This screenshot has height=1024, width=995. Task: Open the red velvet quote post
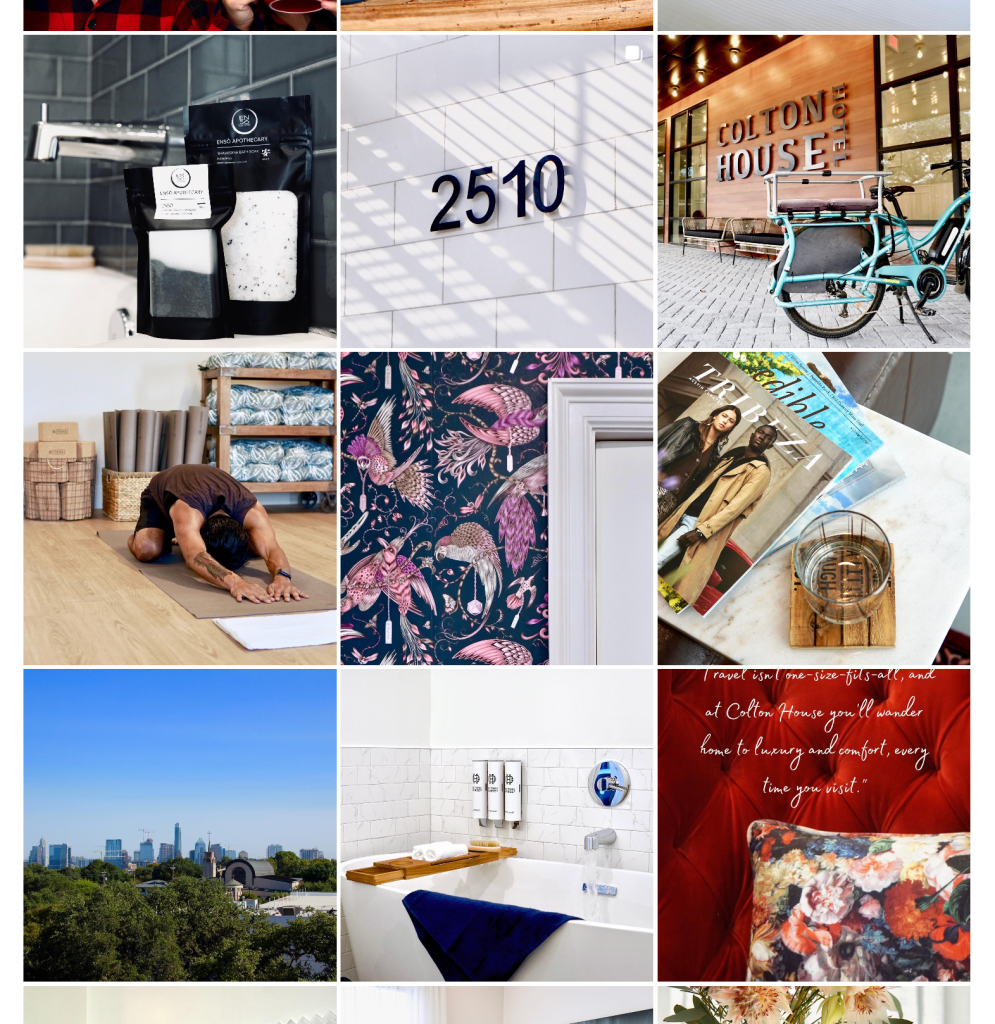tap(813, 825)
